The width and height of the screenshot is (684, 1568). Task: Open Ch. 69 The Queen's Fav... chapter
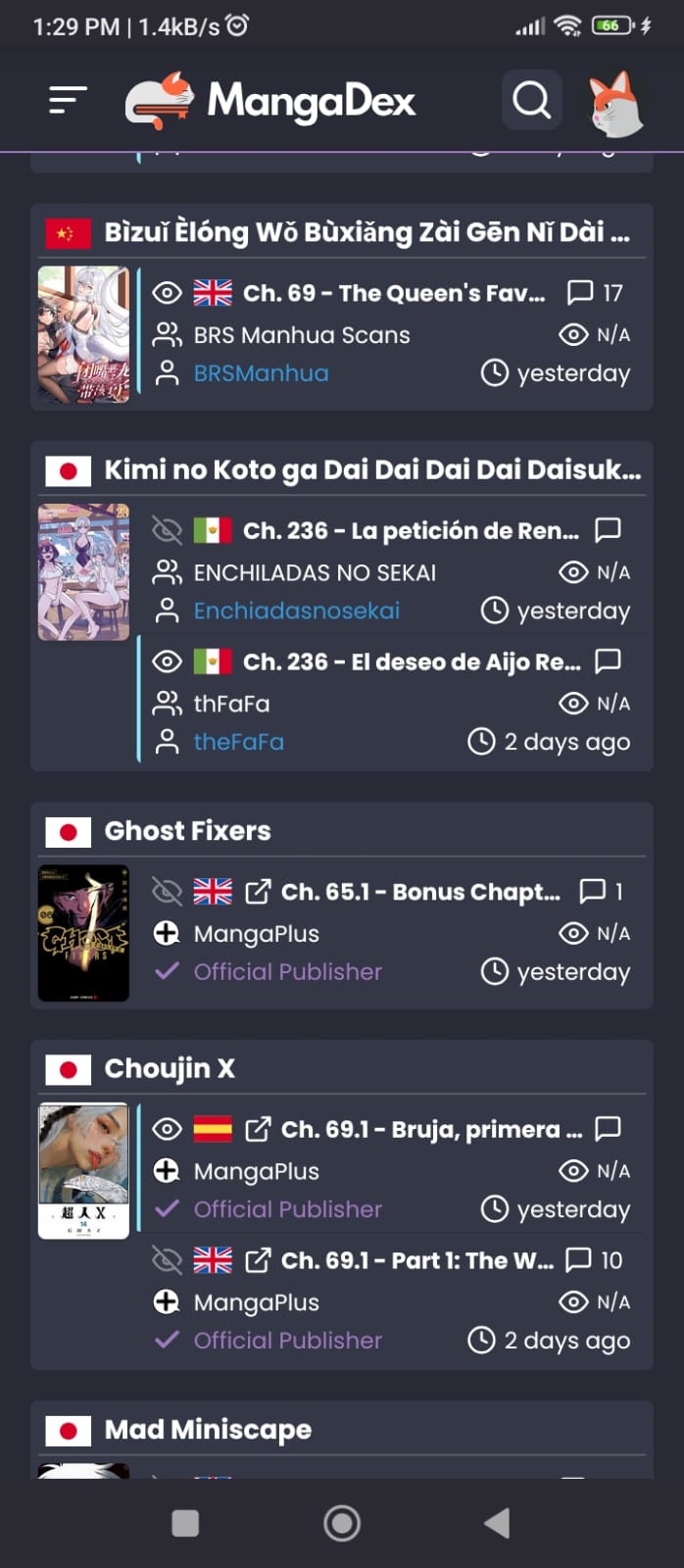pyautogui.click(x=393, y=293)
